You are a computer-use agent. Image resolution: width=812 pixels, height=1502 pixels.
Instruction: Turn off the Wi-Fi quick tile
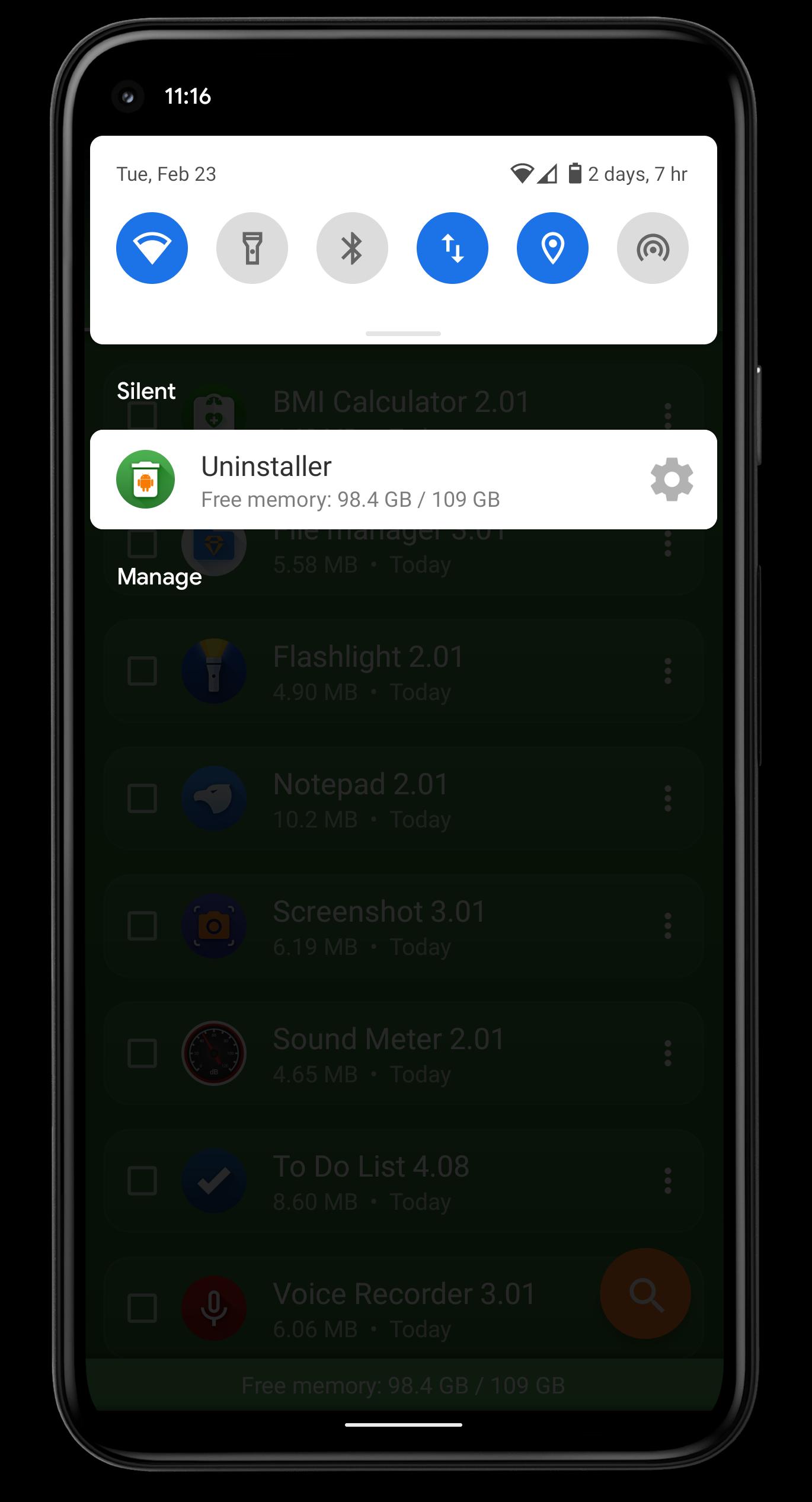(152, 248)
